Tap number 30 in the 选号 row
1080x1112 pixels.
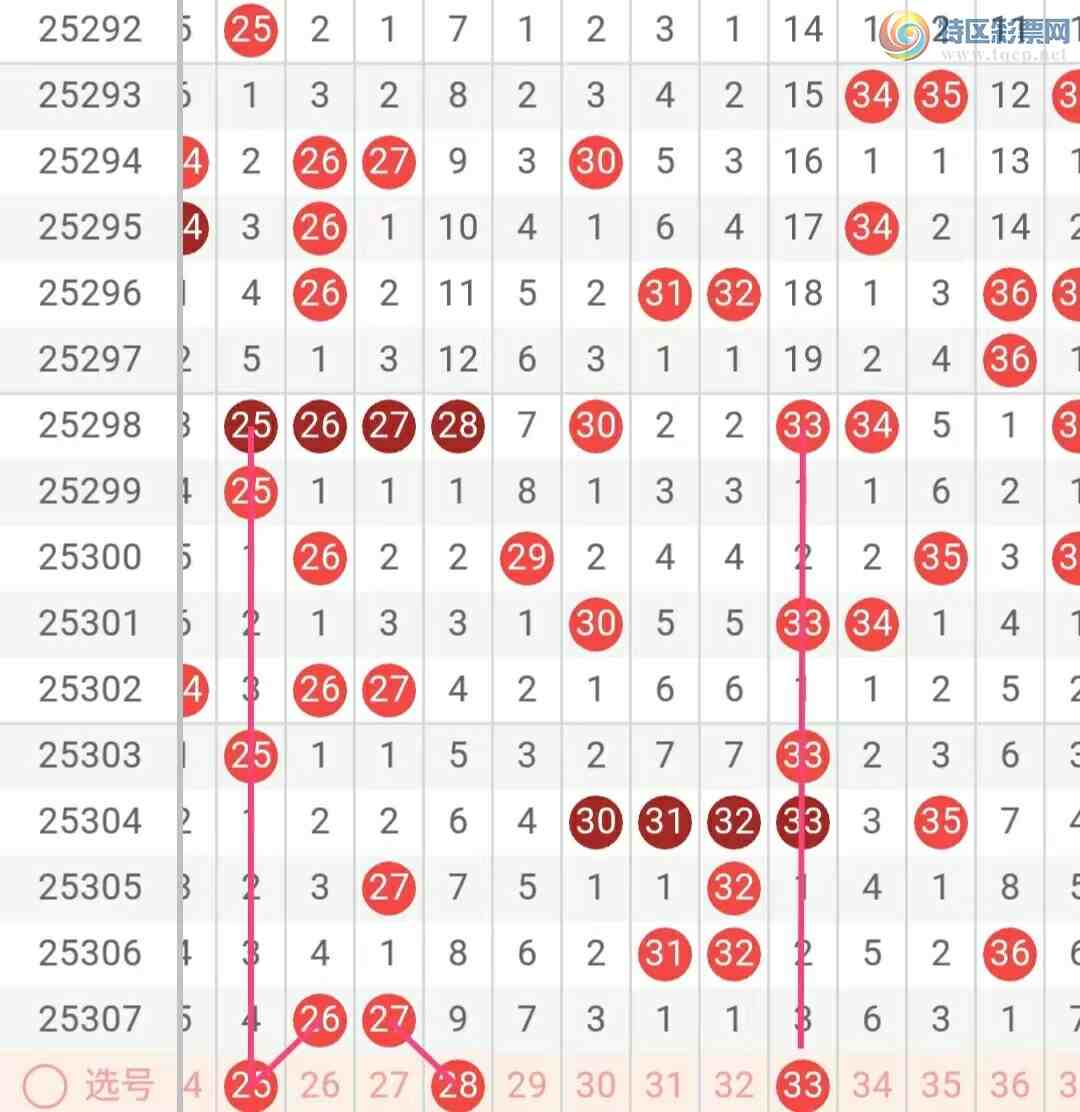[x=596, y=1085]
